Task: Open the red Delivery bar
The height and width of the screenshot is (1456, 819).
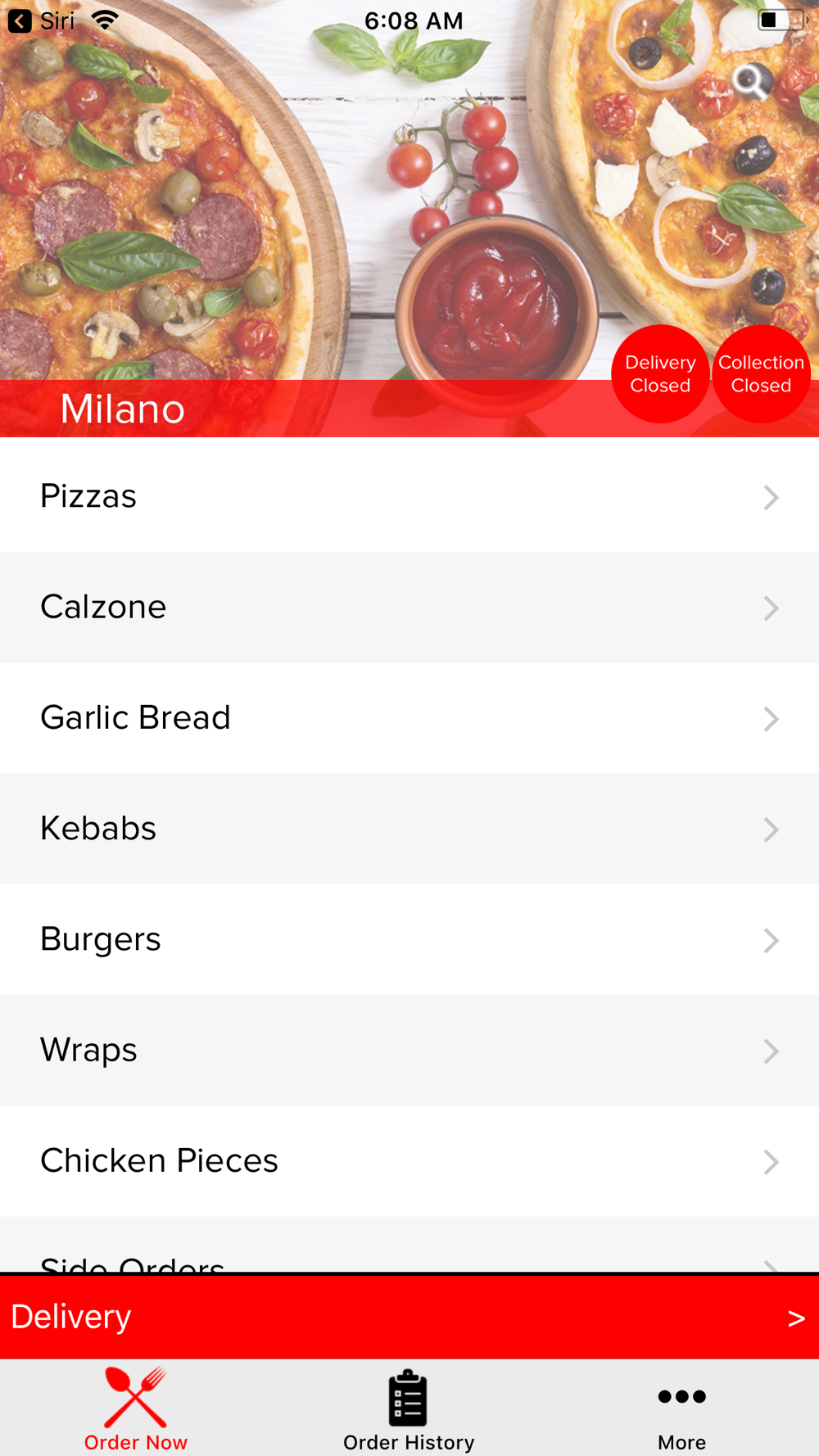Action: coord(409,1317)
